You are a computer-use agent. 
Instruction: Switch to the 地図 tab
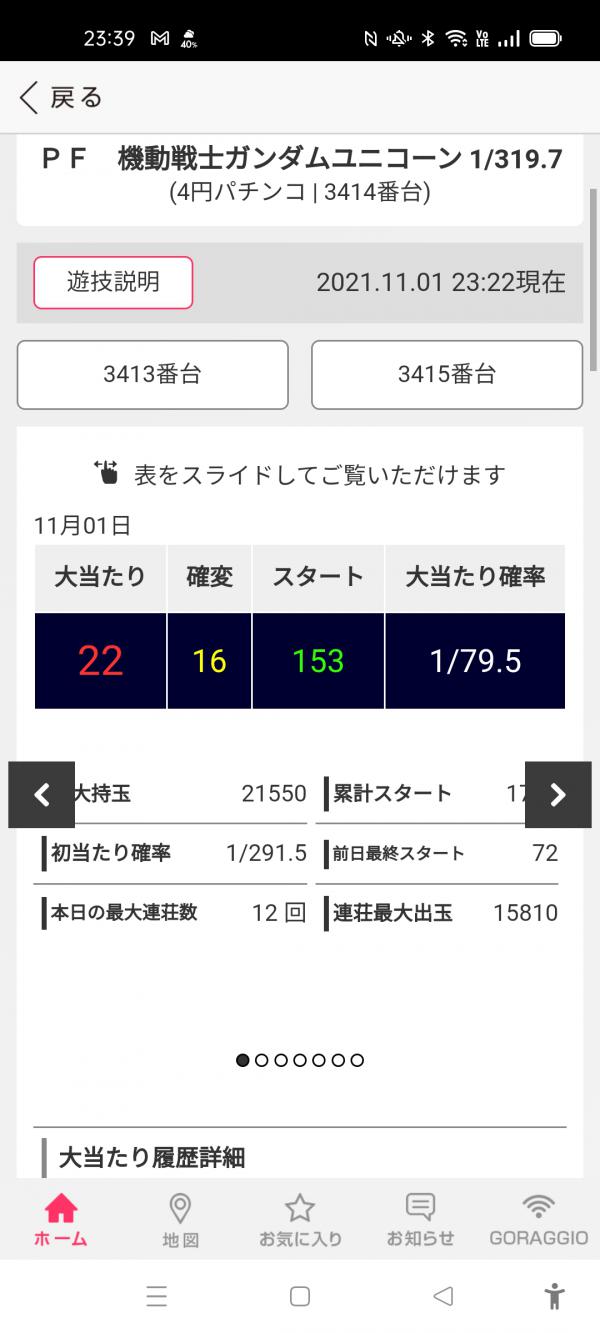(x=180, y=1220)
